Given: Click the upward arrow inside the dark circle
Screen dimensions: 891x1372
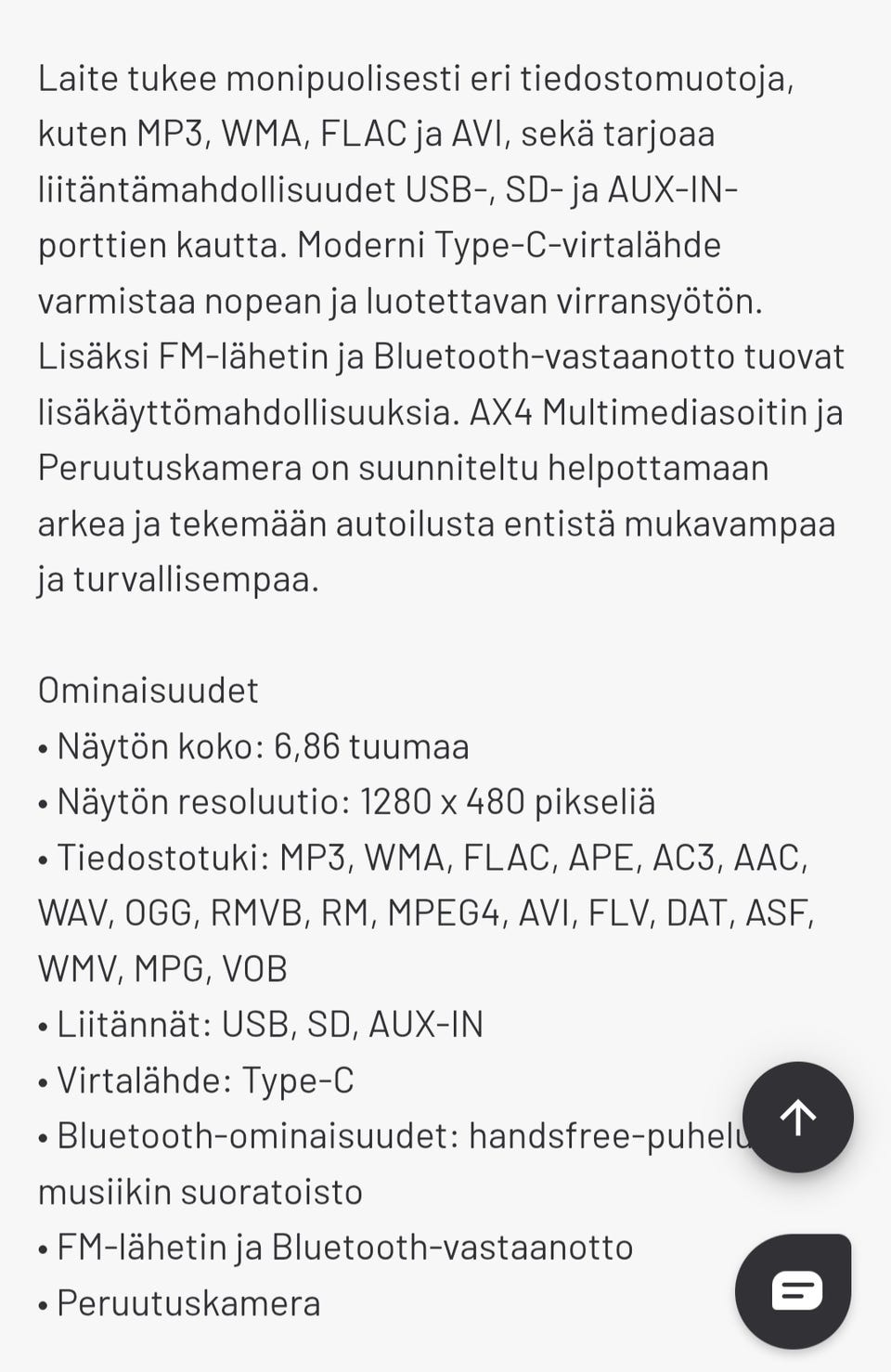Looking at the screenshot, I should tap(798, 1118).
